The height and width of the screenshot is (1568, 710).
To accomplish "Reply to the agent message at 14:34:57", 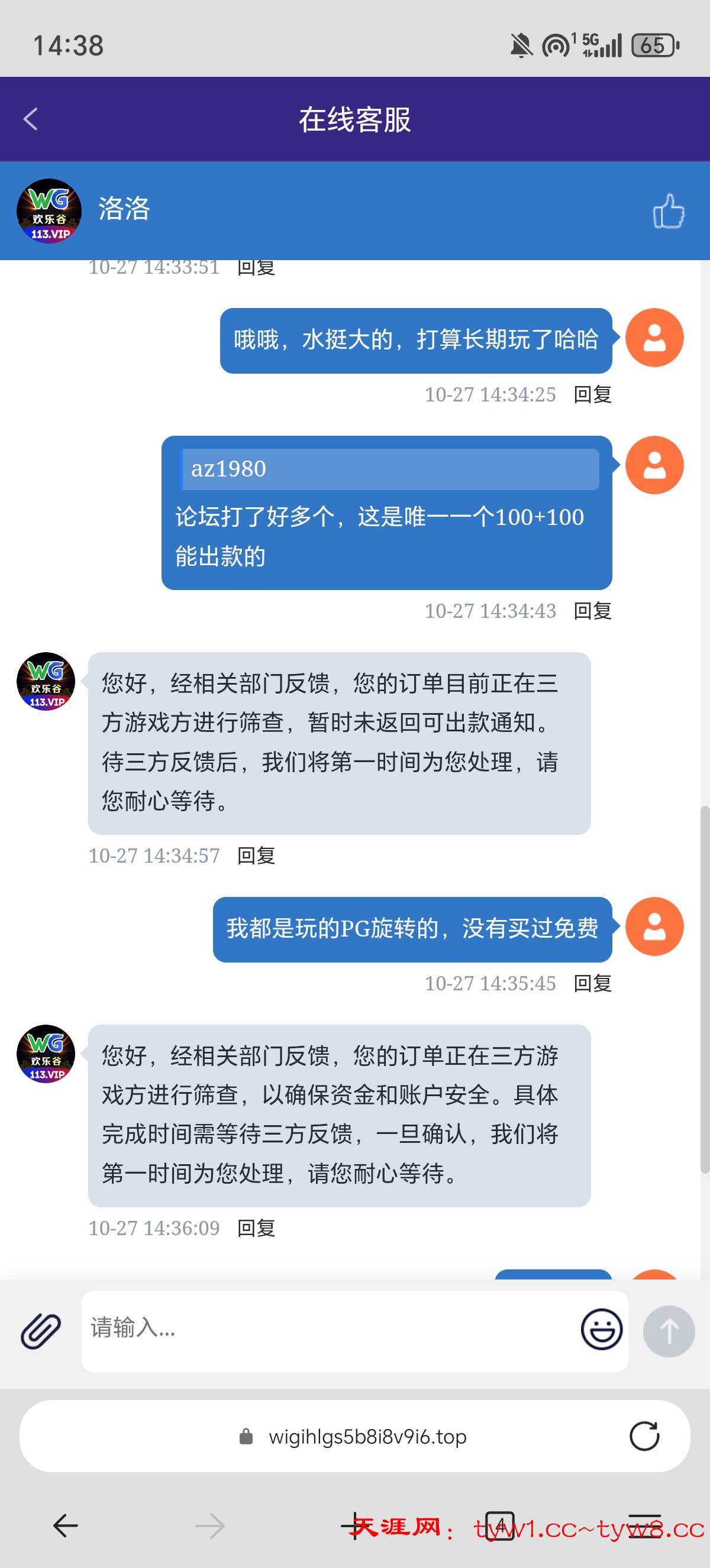I will point(256,855).
